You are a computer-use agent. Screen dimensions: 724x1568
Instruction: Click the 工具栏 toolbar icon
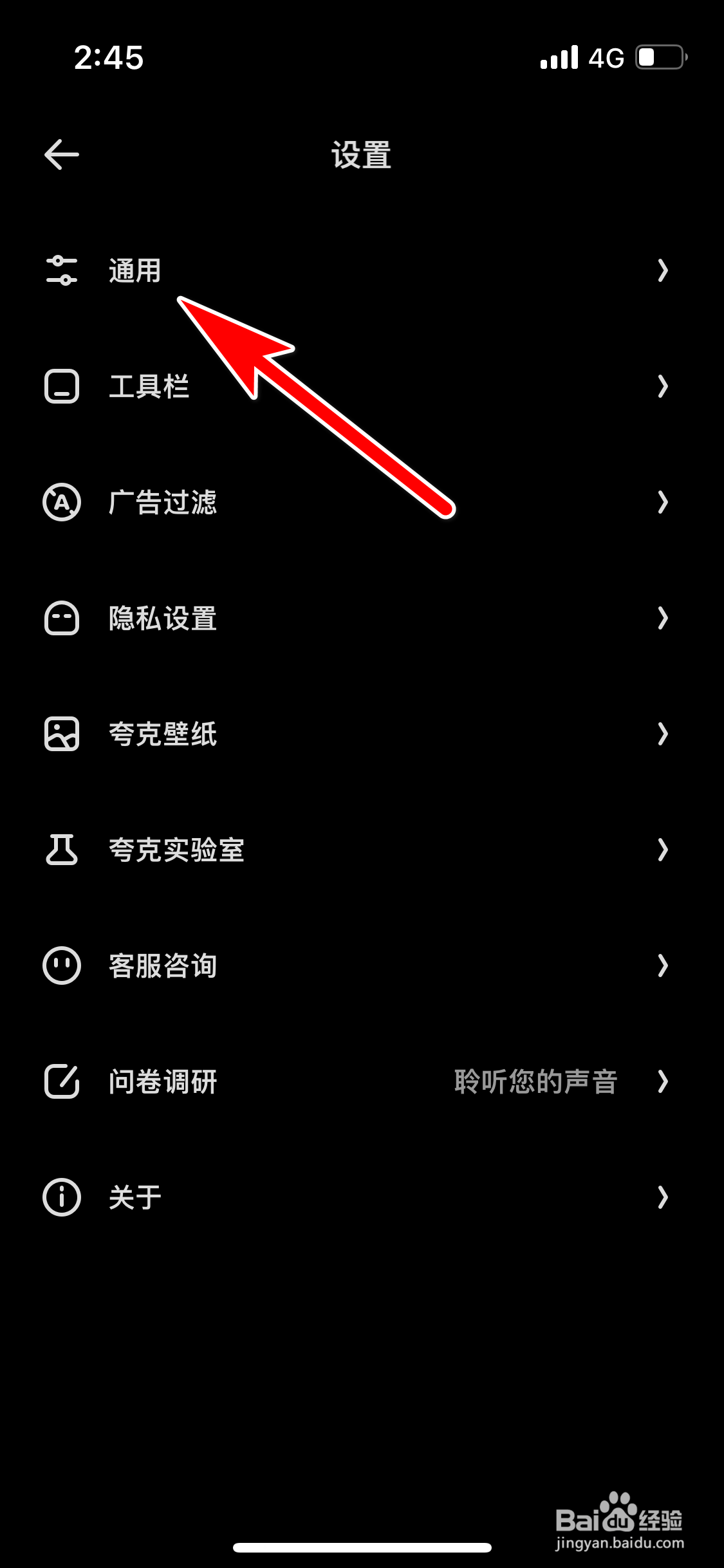click(61, 387)
